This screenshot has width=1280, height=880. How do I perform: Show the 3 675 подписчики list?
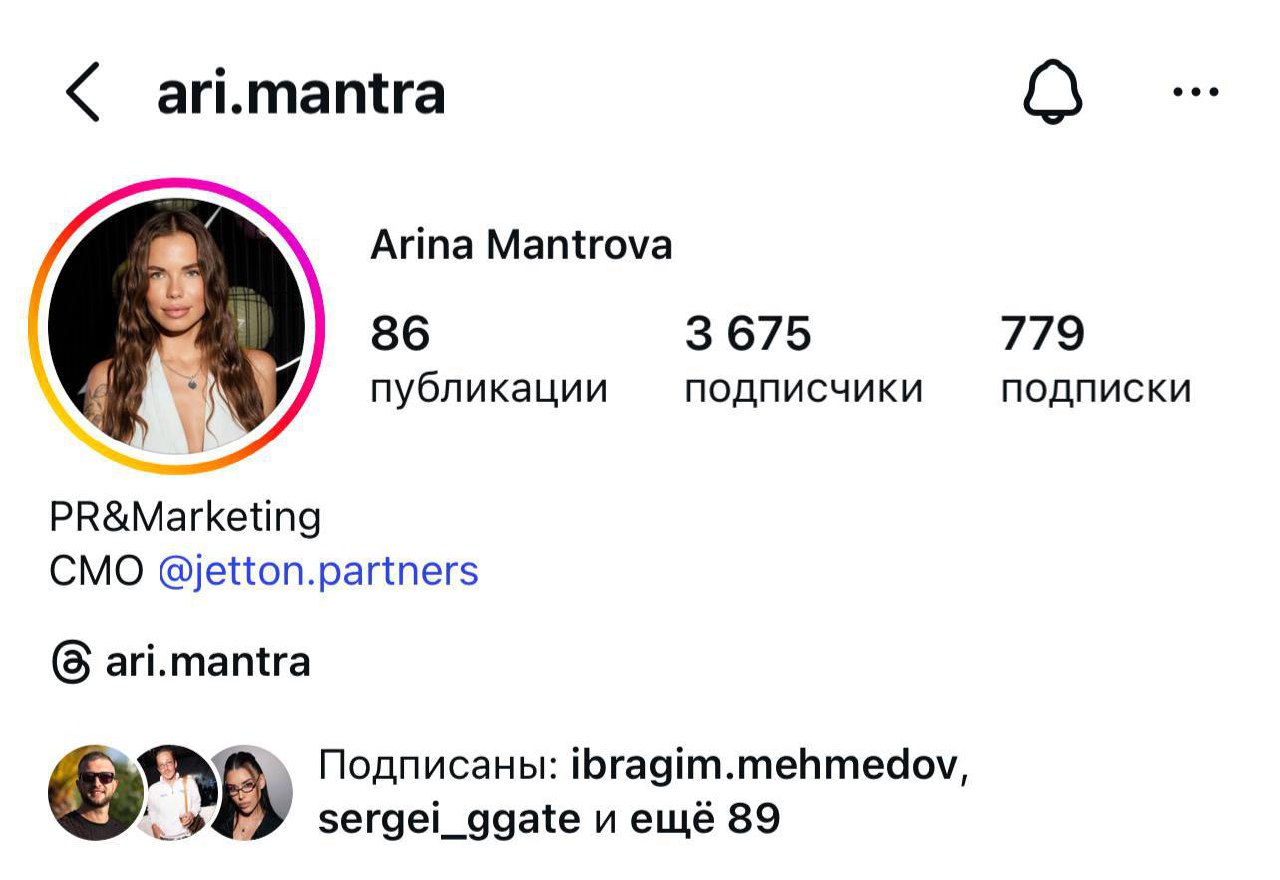tap(803, 359)
